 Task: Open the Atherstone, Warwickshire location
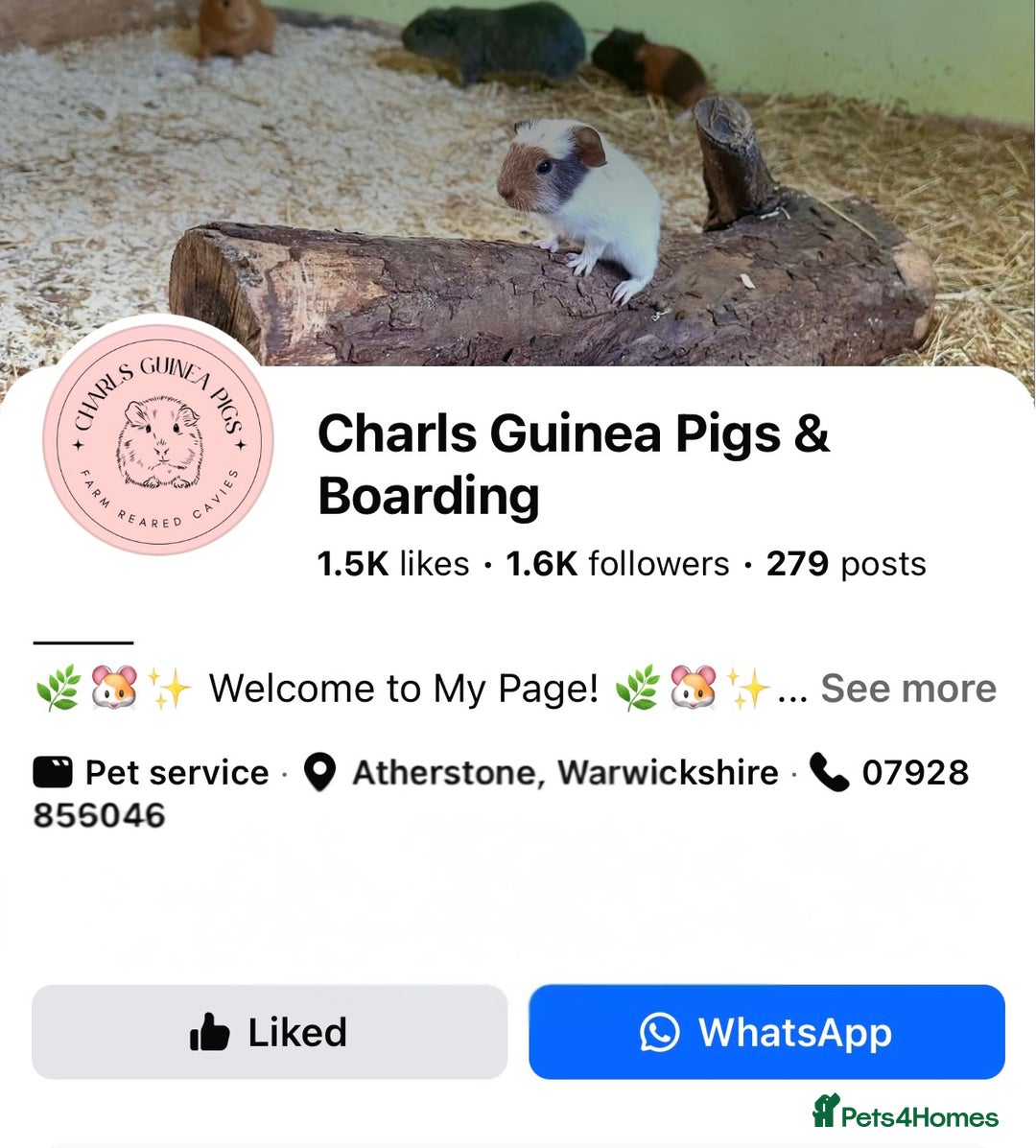coord(566,771)
